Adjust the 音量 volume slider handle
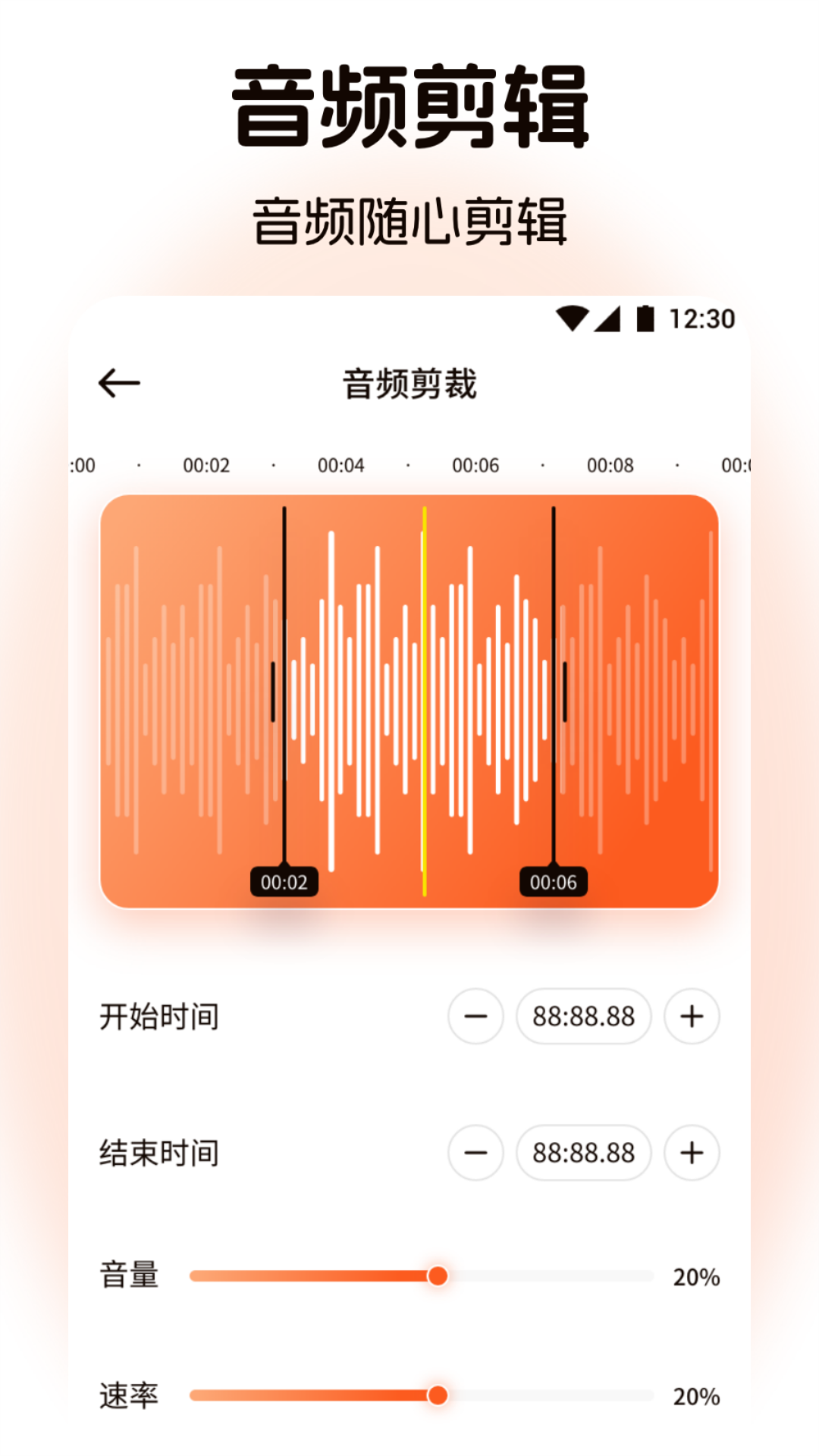This screenshot has width=819, height=1456. click(438, 1276)
